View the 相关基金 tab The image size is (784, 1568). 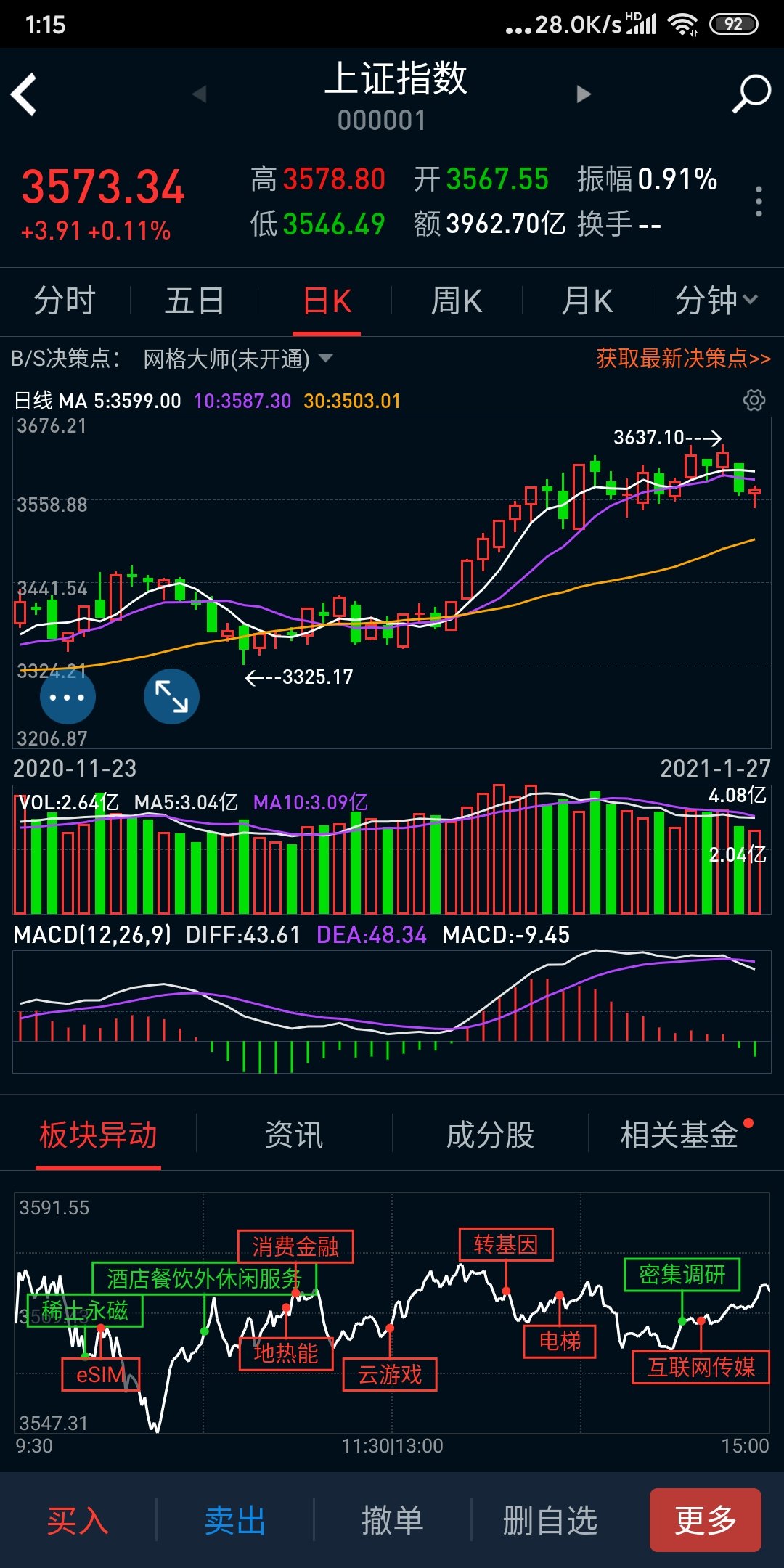(x=679, y=1135)
